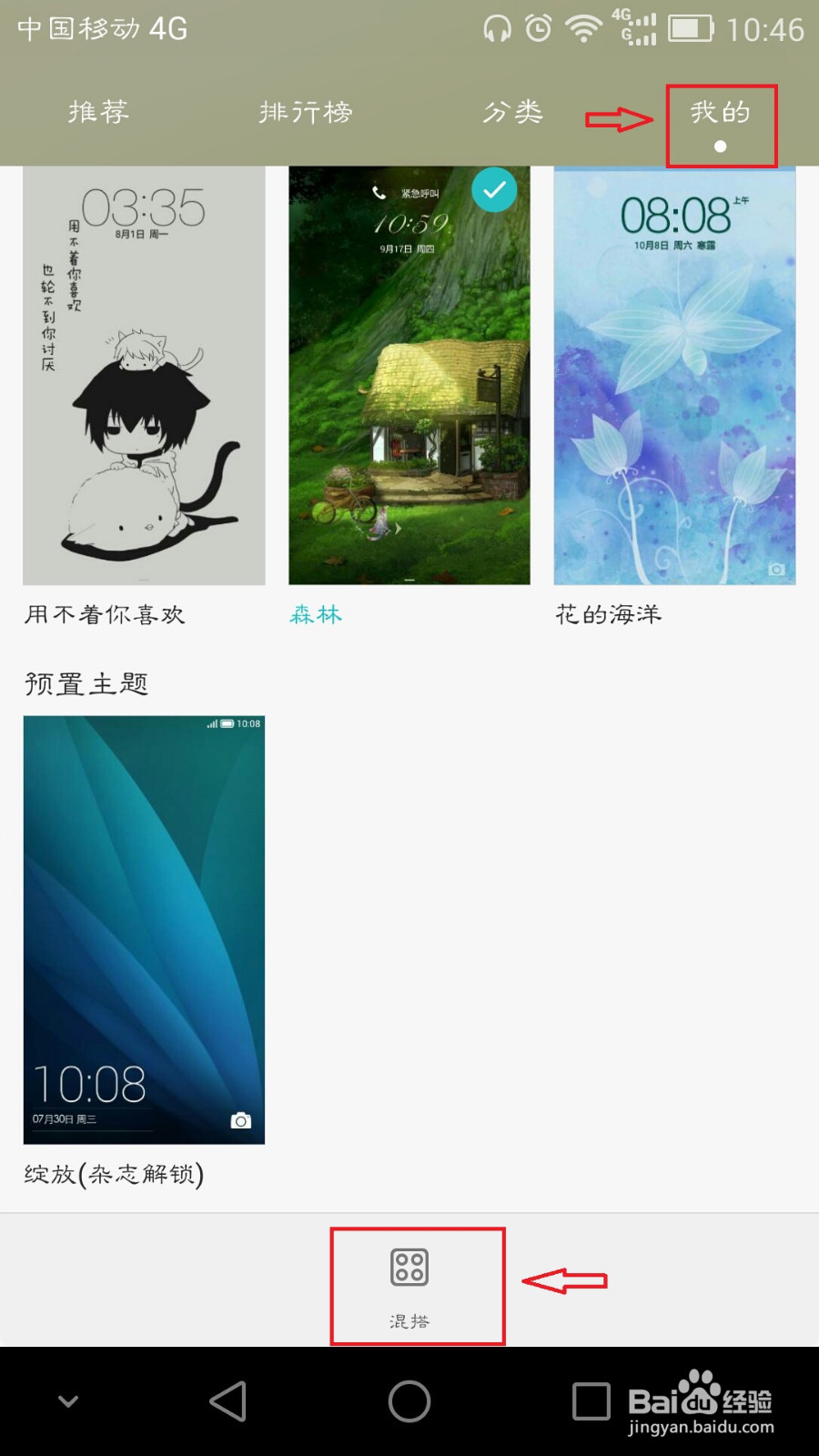Image resolution: width=819 pixels, height=1456 pixels.
Task: Tap the emergency call icon on 森林 preview
Action: coord(380,192)
